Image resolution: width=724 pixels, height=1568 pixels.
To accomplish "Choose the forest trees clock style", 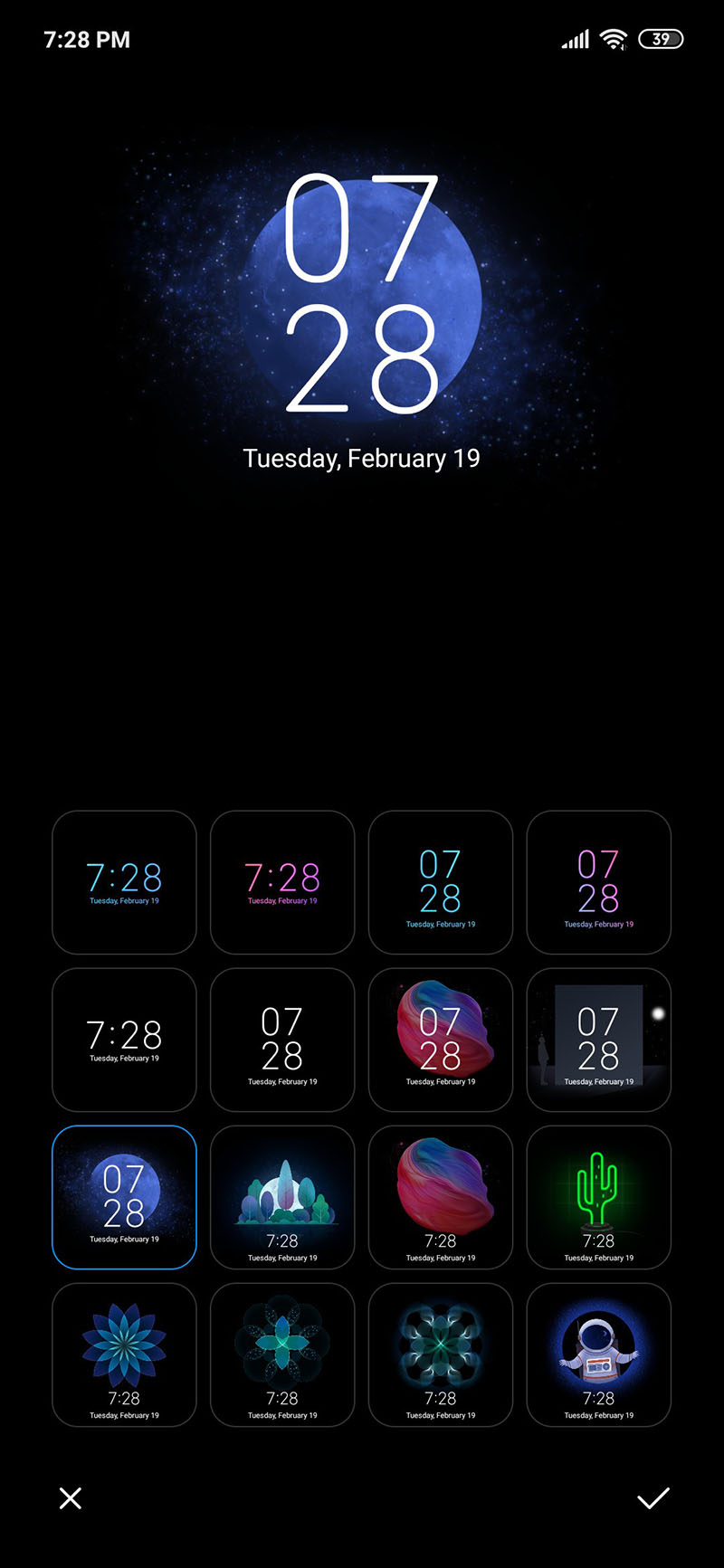I will pyautogui.click(x=282, y=1197).
